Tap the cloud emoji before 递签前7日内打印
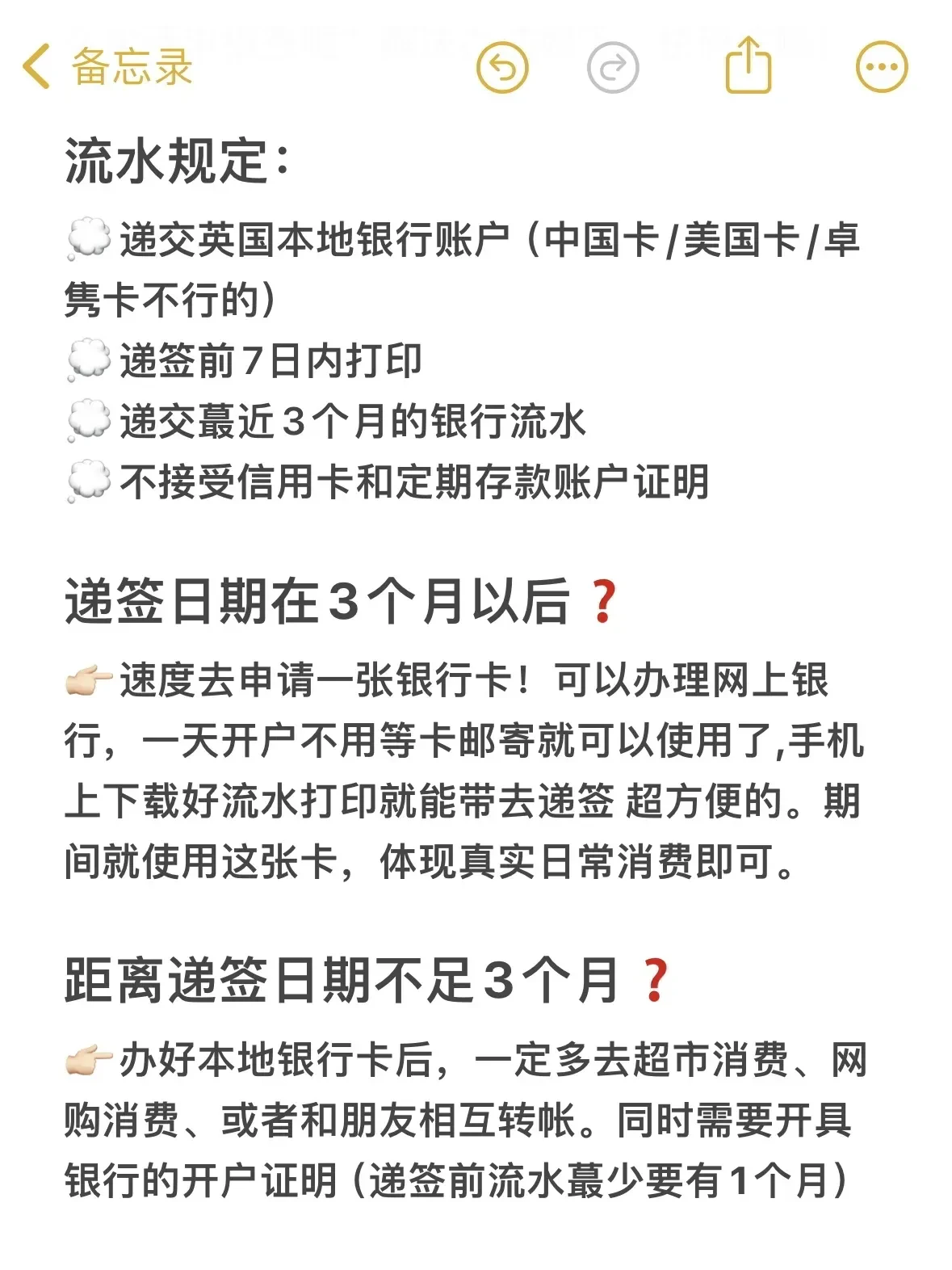The width and height of the screenshot is (952, 1270). [91, 357]
